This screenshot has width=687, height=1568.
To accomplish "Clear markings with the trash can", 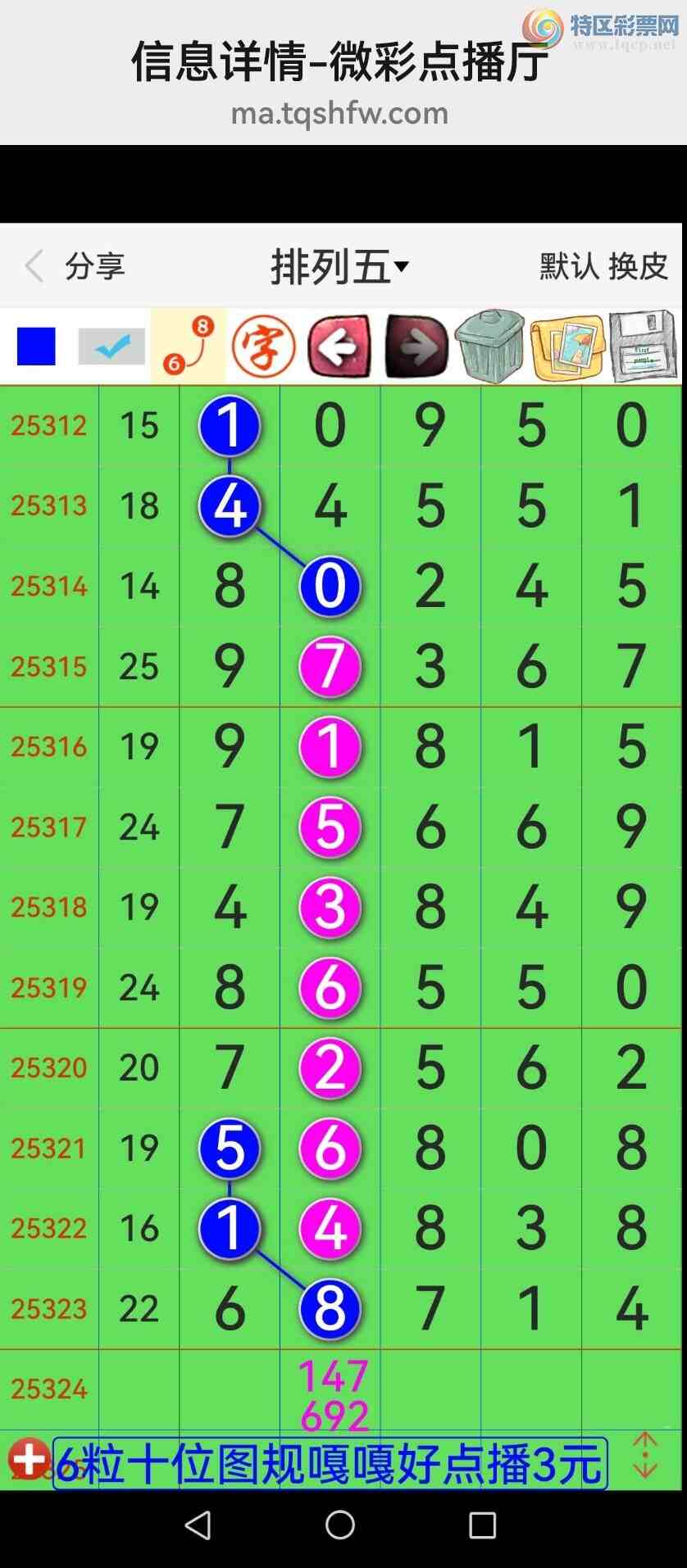I will click(490, 346).
